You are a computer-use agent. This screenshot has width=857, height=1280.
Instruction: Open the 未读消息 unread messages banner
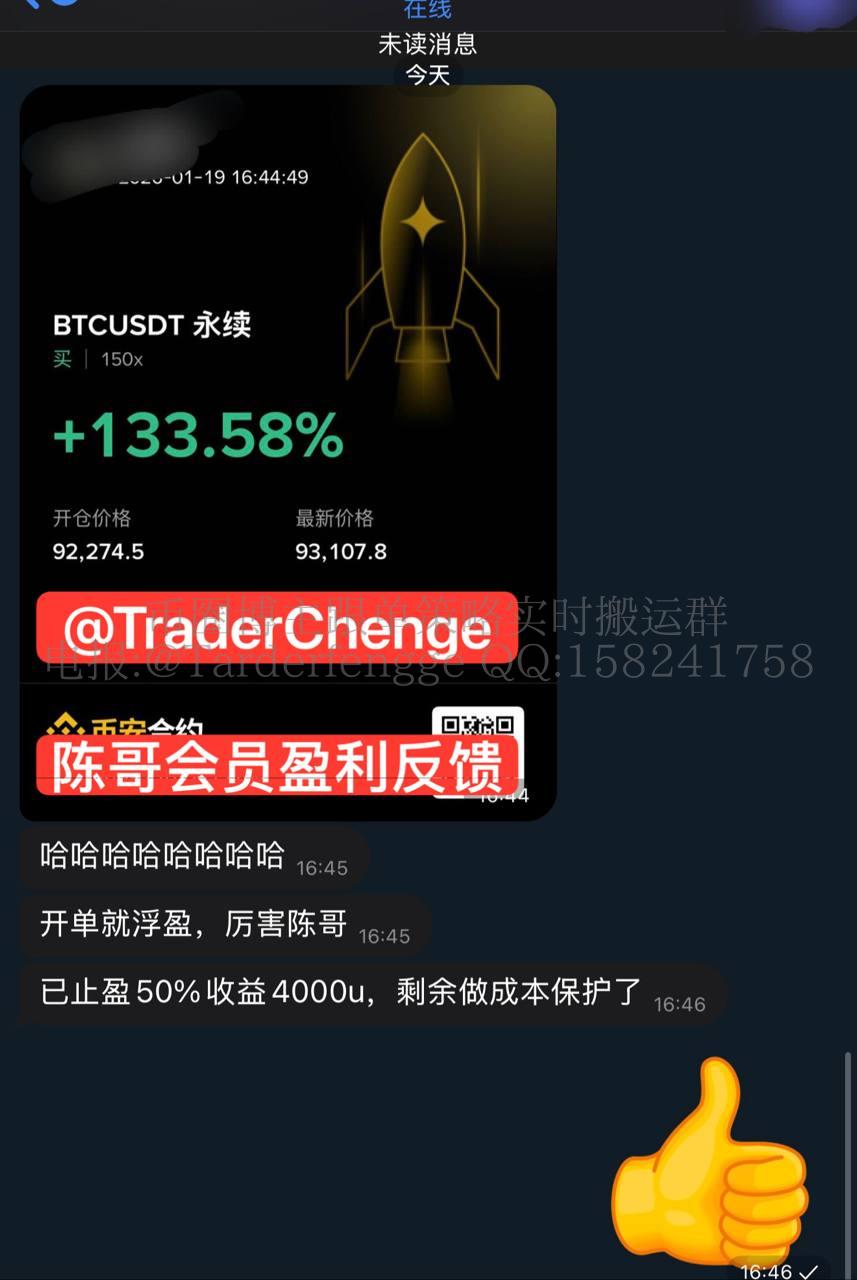tap(428, 44)
